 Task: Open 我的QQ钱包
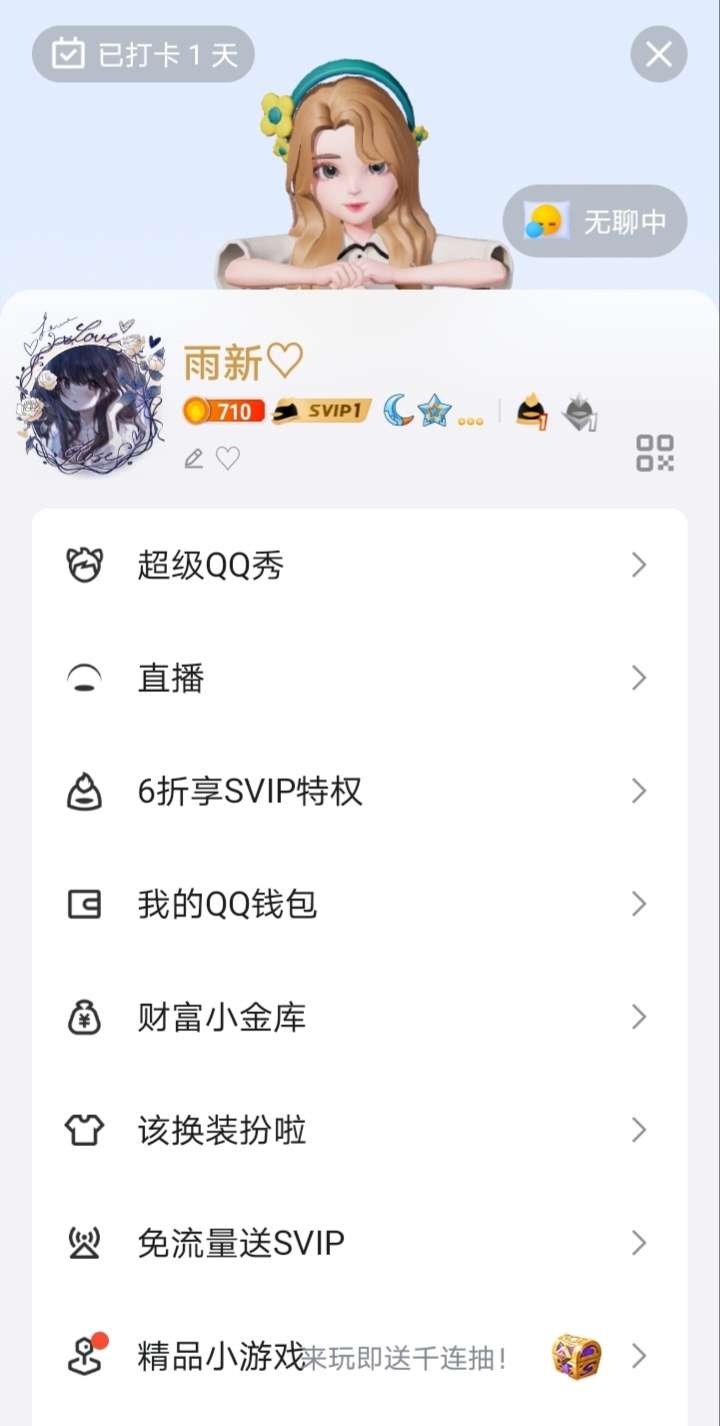click(360, 905)
